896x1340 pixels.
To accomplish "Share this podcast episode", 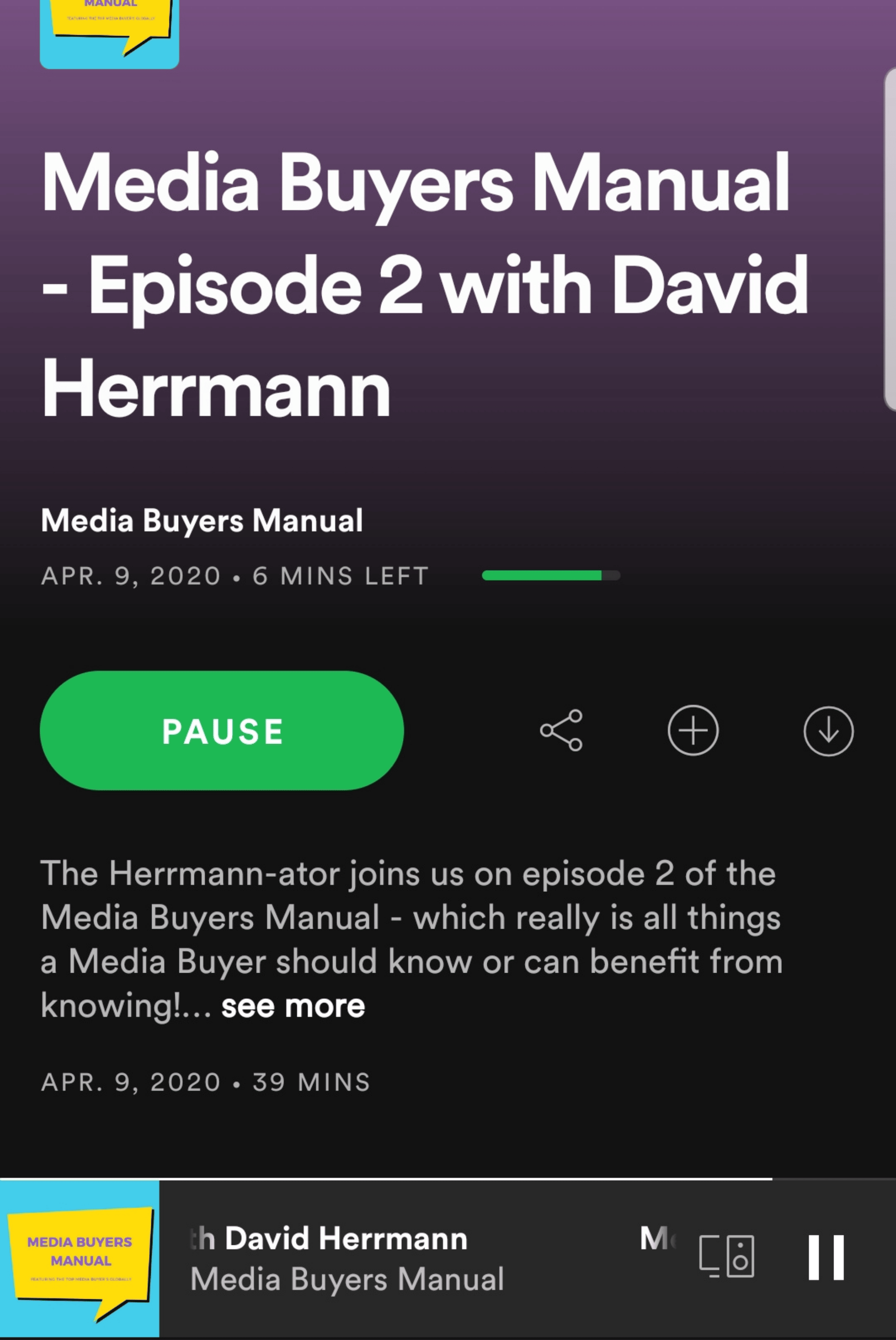I will tap(561, 730).
